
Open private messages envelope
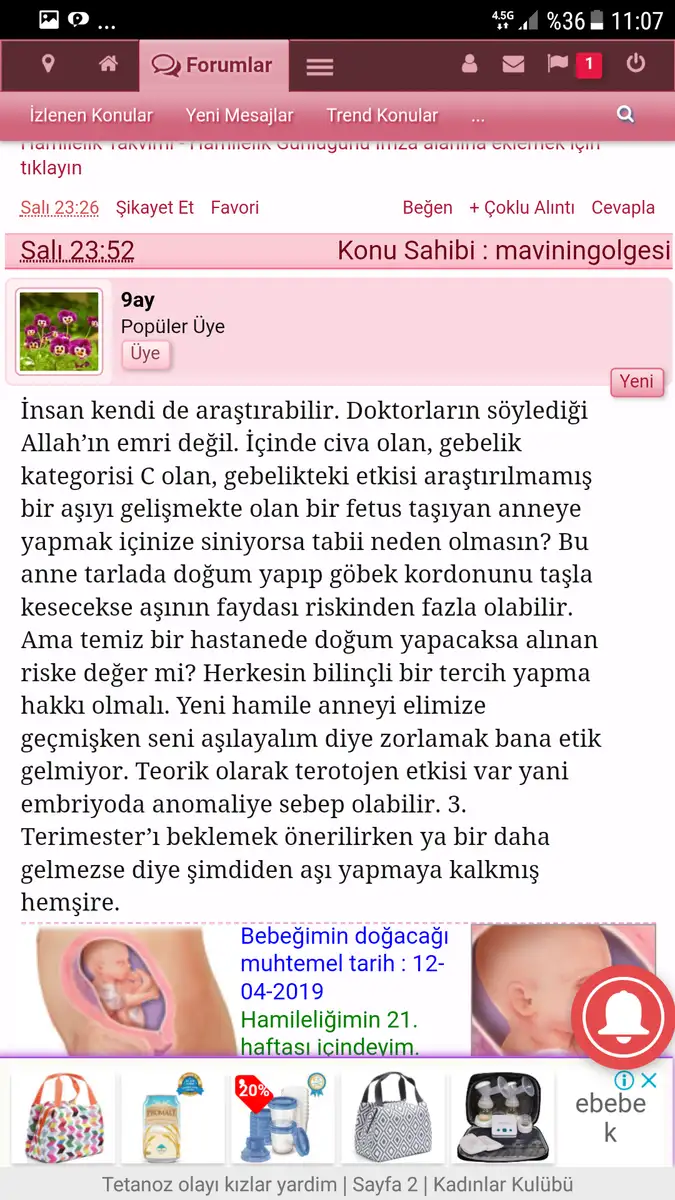pyautogui.click(x=513, y=65)
